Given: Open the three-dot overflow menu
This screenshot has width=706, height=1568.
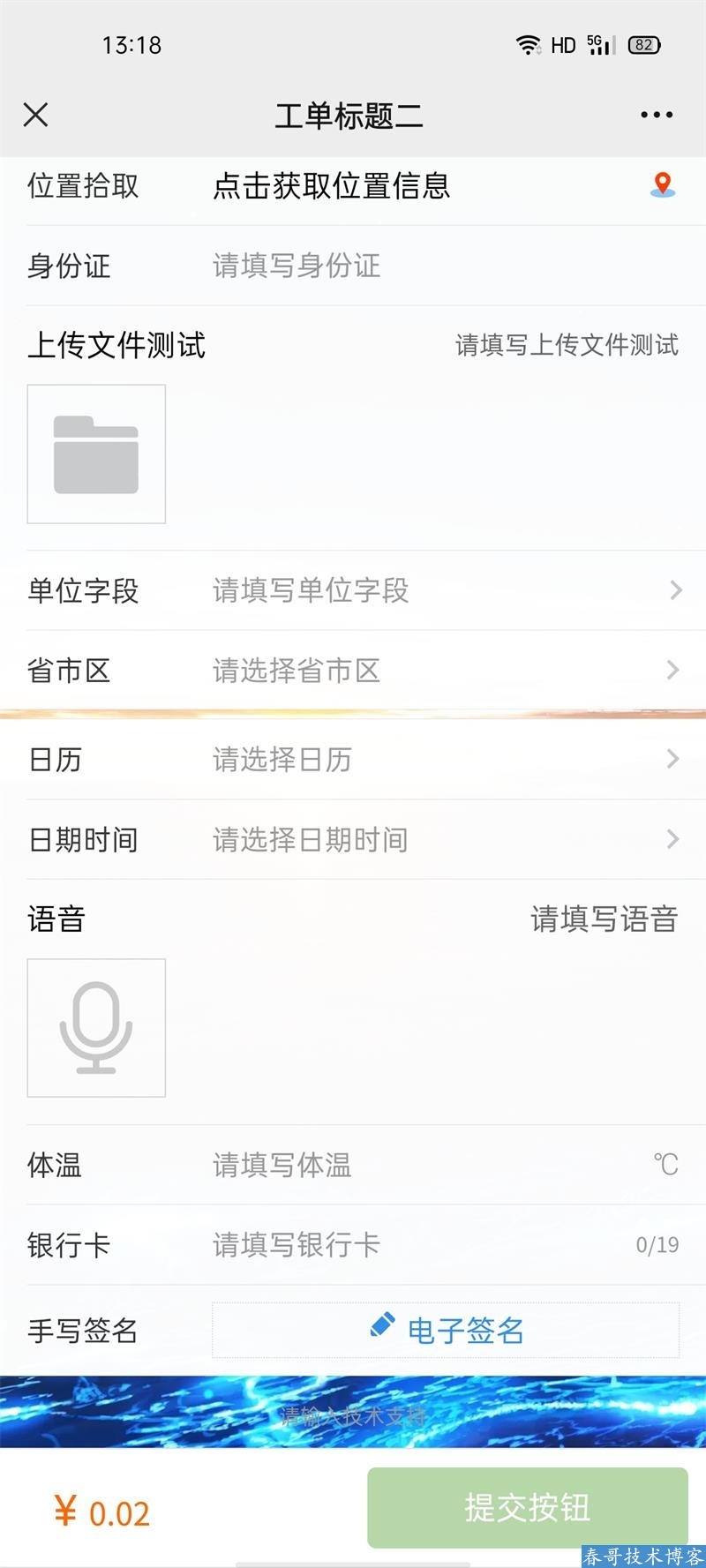Looking at the screenshot, I should pyautogui.click(x=657, y=115).
